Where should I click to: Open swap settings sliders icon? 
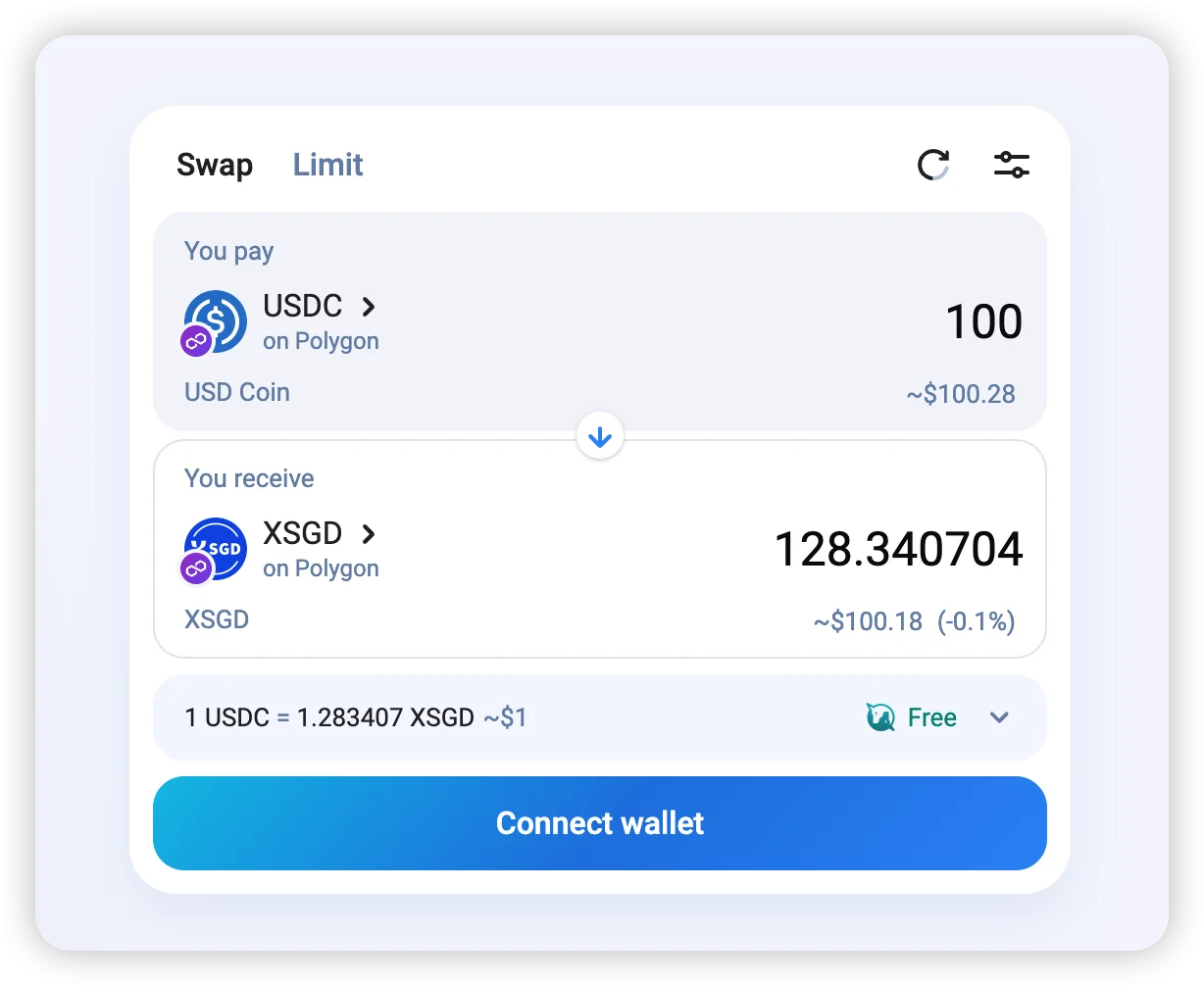click(x=1011, y=165)
